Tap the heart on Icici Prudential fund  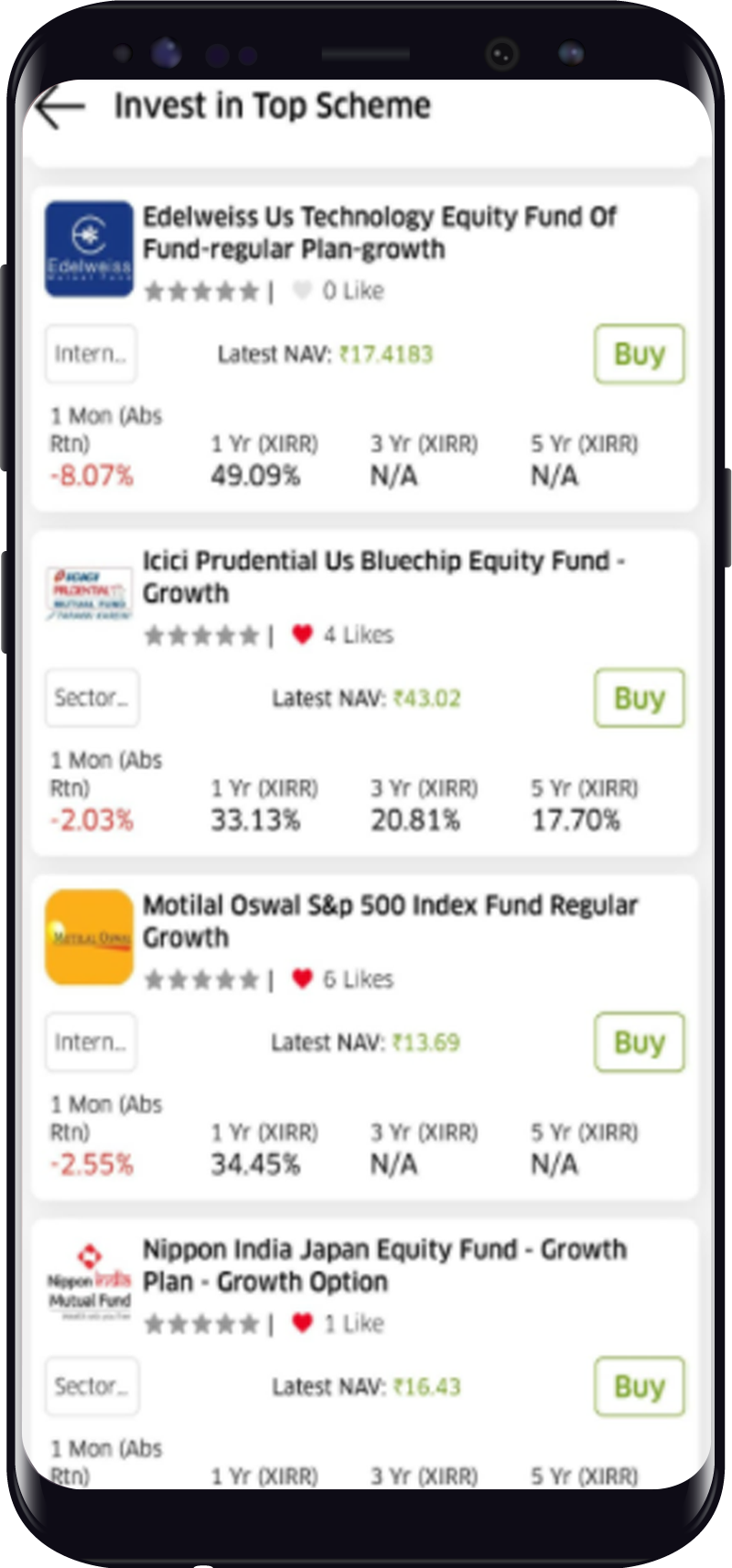coord(302,634)
